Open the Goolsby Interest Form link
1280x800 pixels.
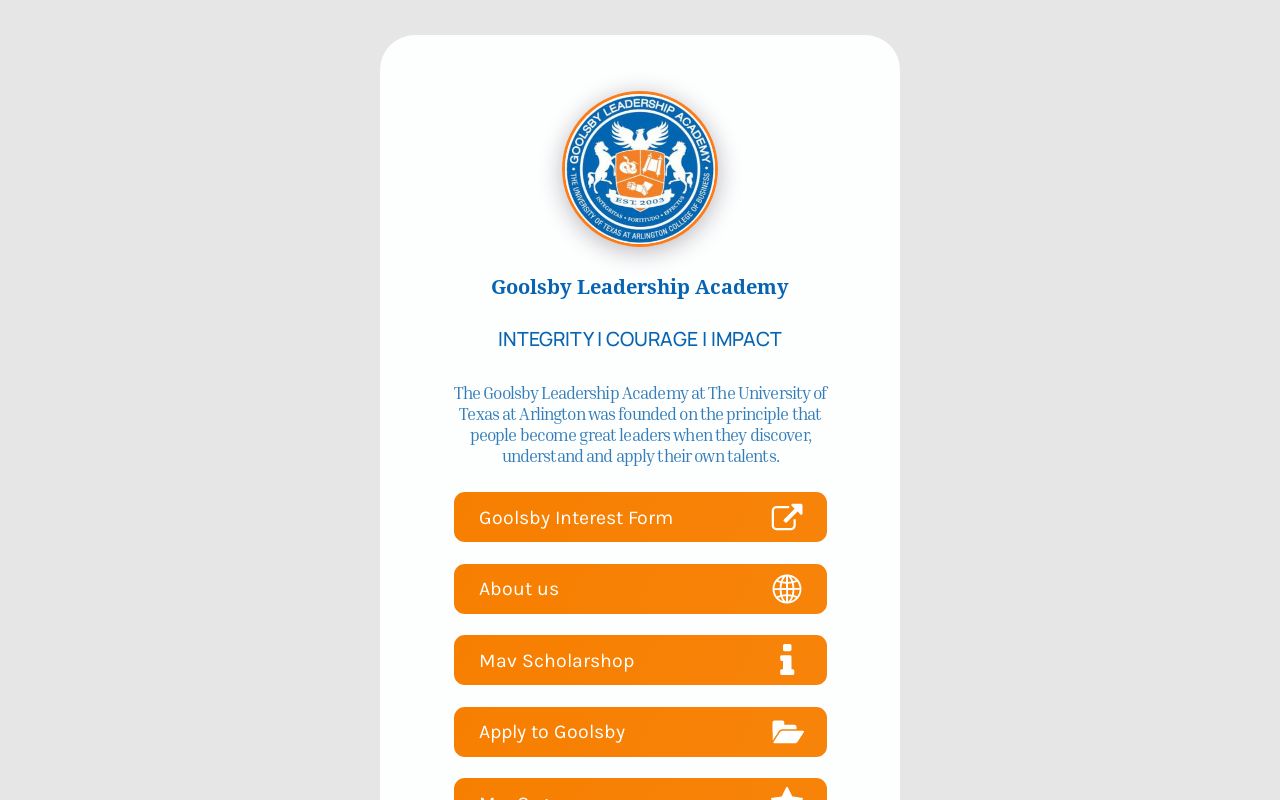[x=640, y=517]
